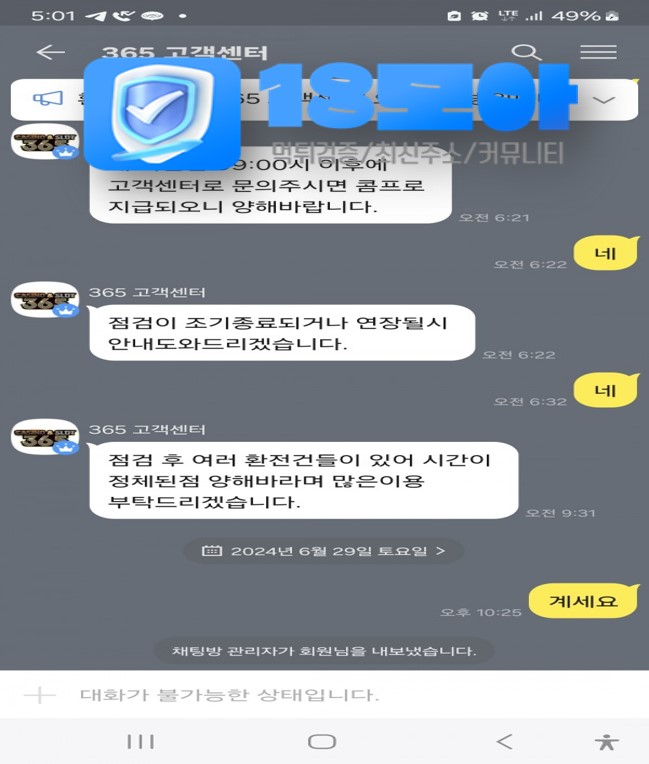The height and width of the screenshot is (764, 649).
Task: Open 365 고객센터 profile next to 점검이 조기종료 message
Action: 44,300
